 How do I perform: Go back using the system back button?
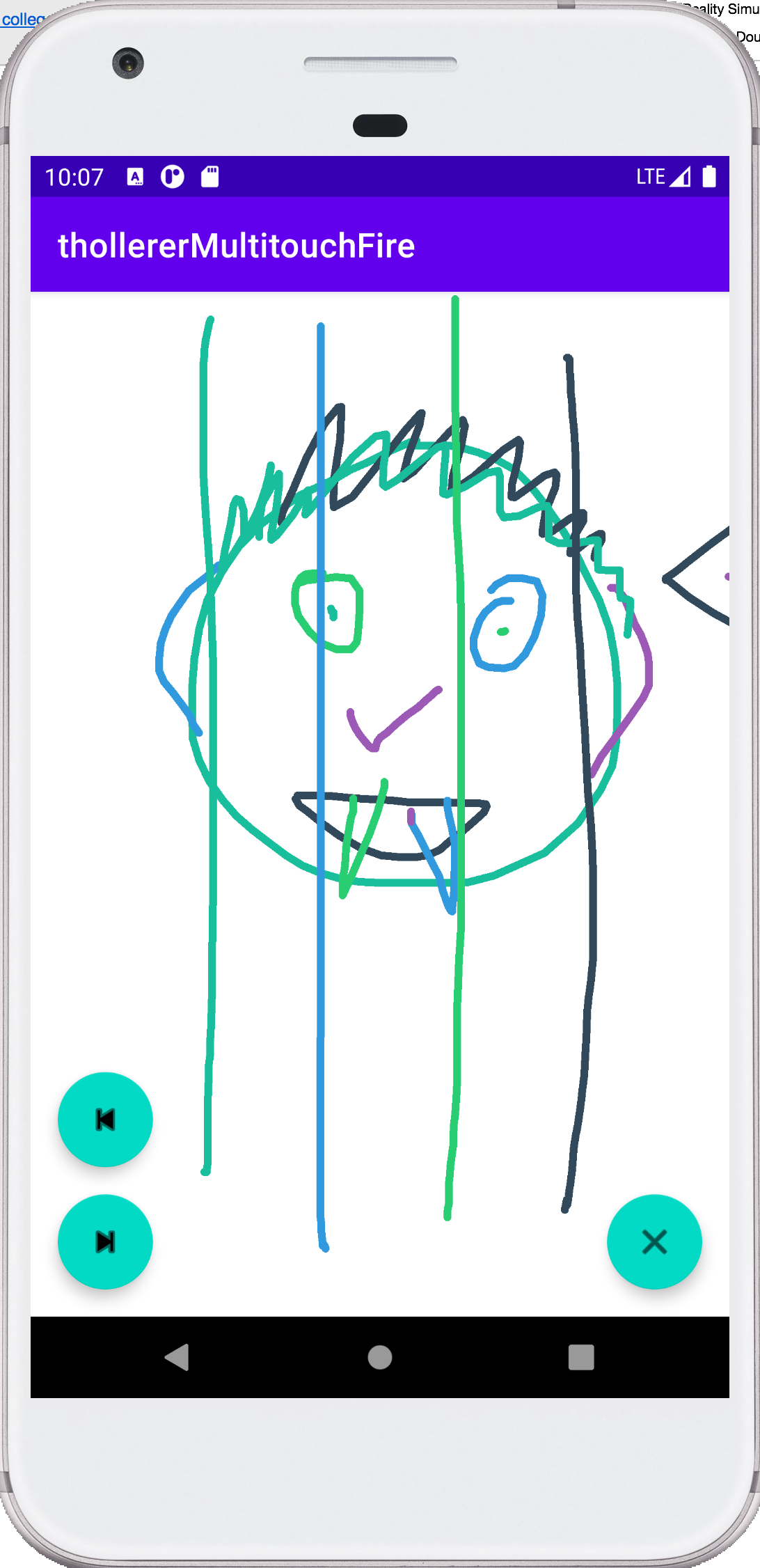tap(177, 1357)
